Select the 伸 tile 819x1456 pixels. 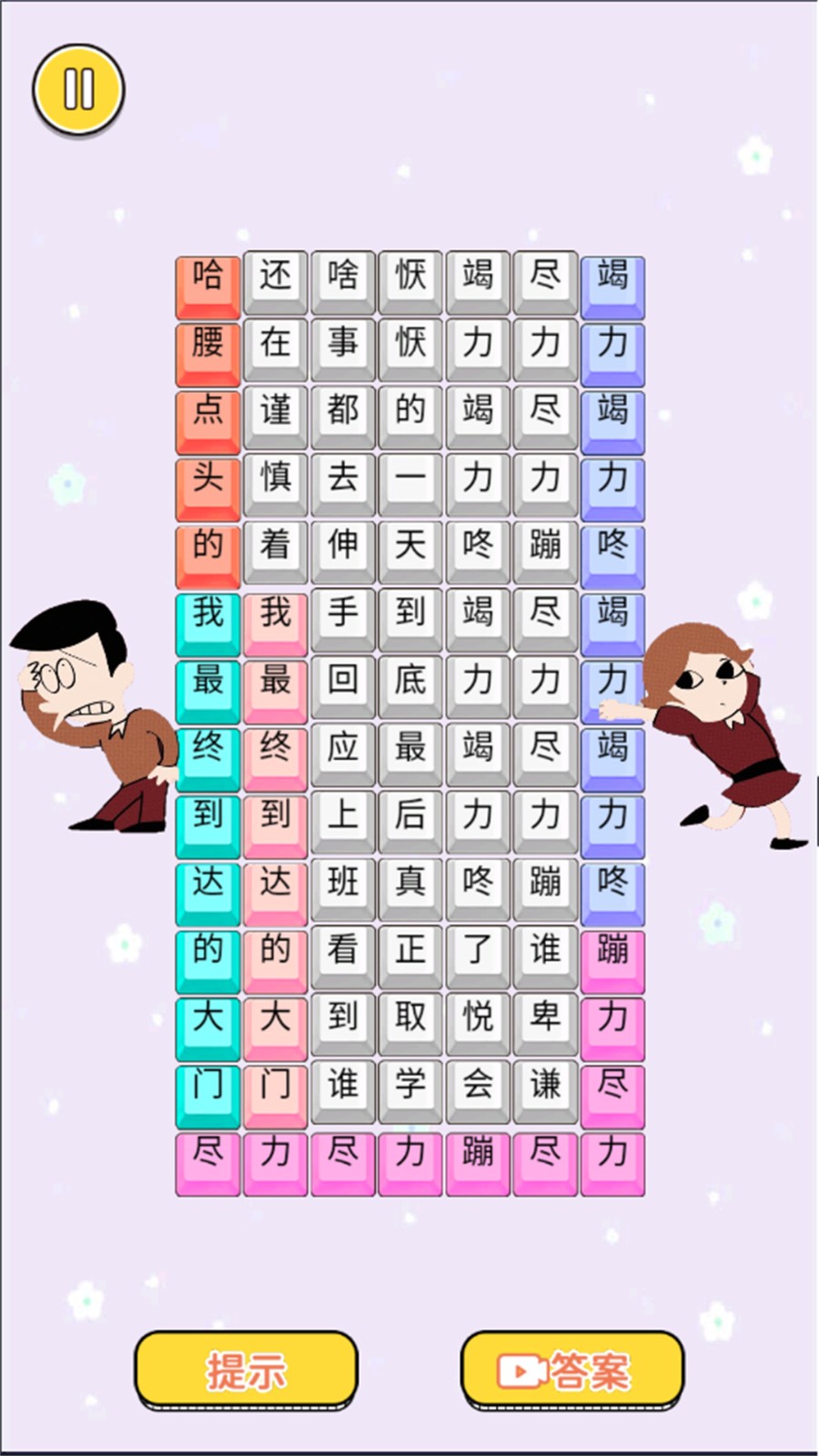point(342,544)
